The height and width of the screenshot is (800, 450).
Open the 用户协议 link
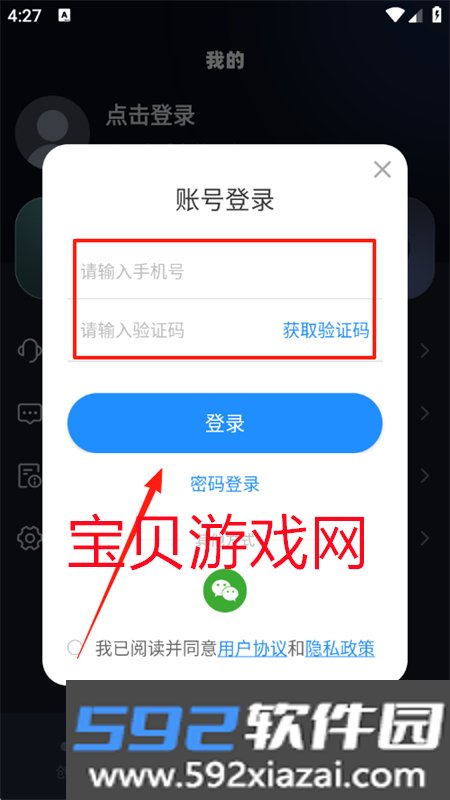click(252, 649)
